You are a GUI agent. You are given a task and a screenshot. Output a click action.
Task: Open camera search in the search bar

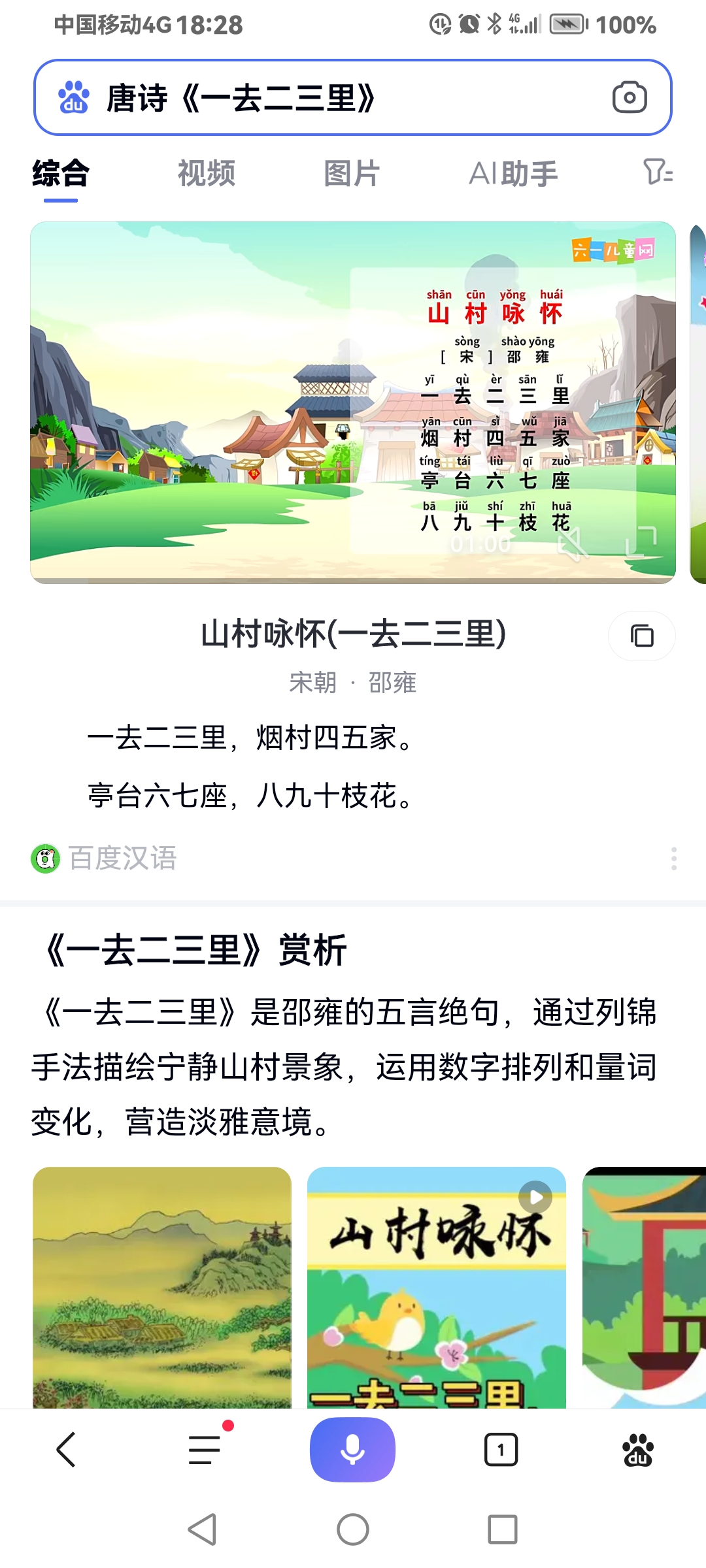pyautogui.click(x=630, y=97)
